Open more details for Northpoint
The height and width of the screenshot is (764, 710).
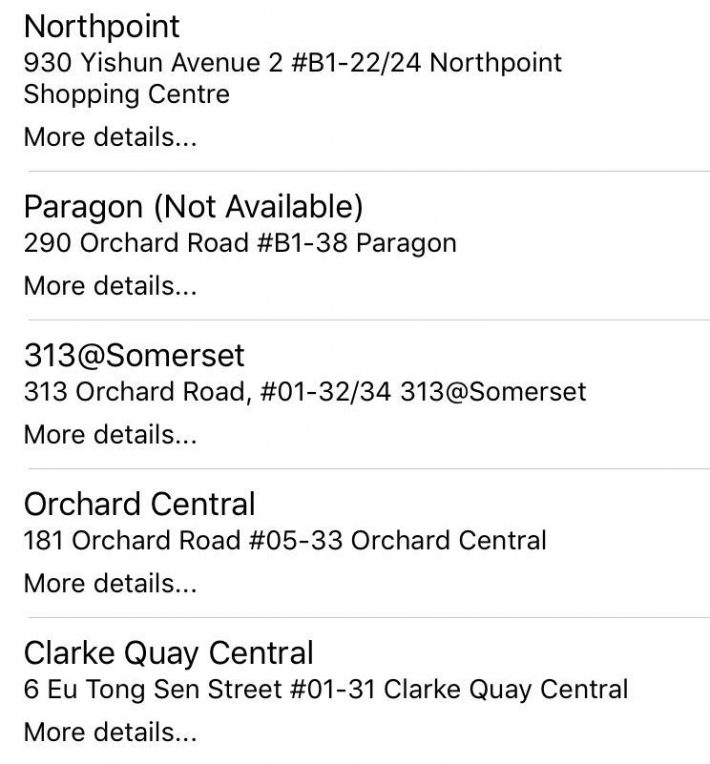[x=110, y=137]
